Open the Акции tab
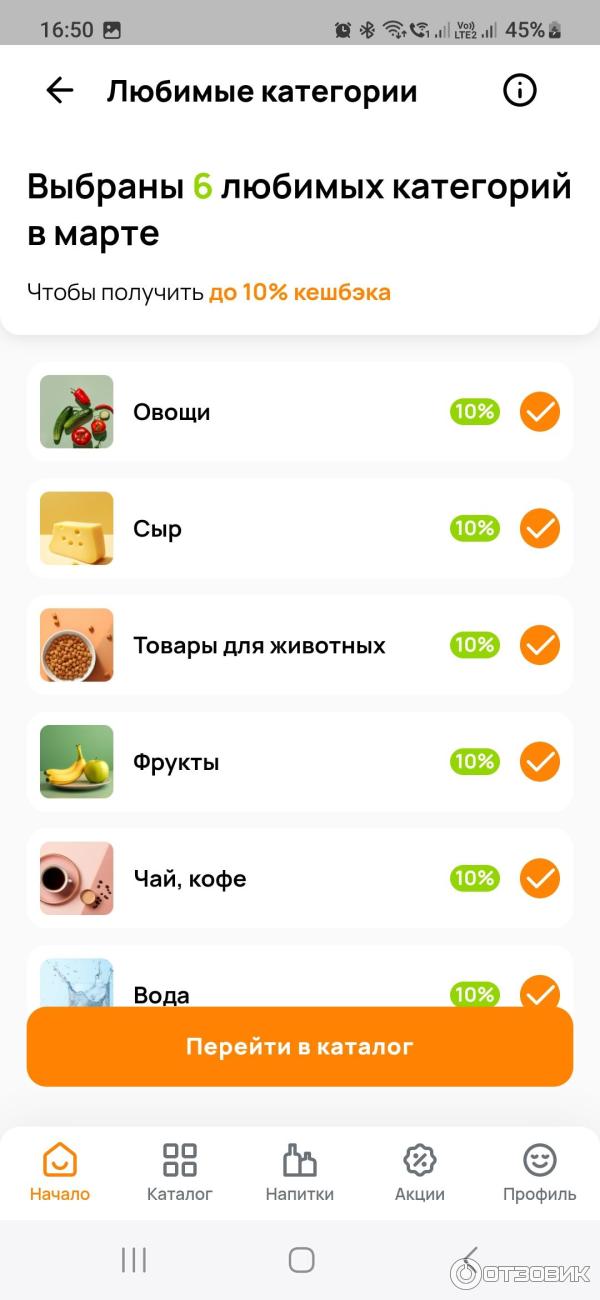 420,1172
